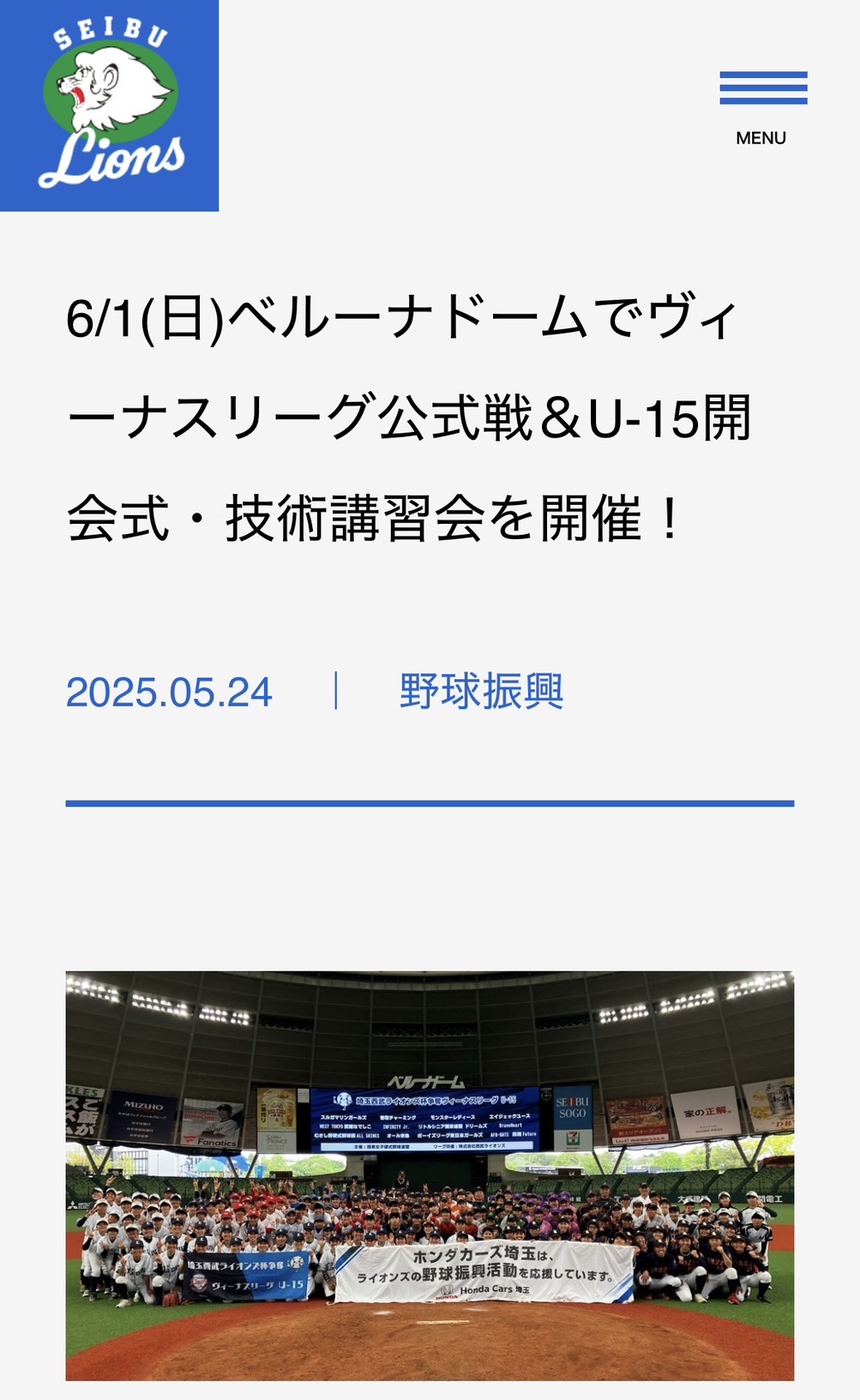This screenshot has height=1400, width=860.
Task: Open the 野球振興 category link
Action: 481,692
